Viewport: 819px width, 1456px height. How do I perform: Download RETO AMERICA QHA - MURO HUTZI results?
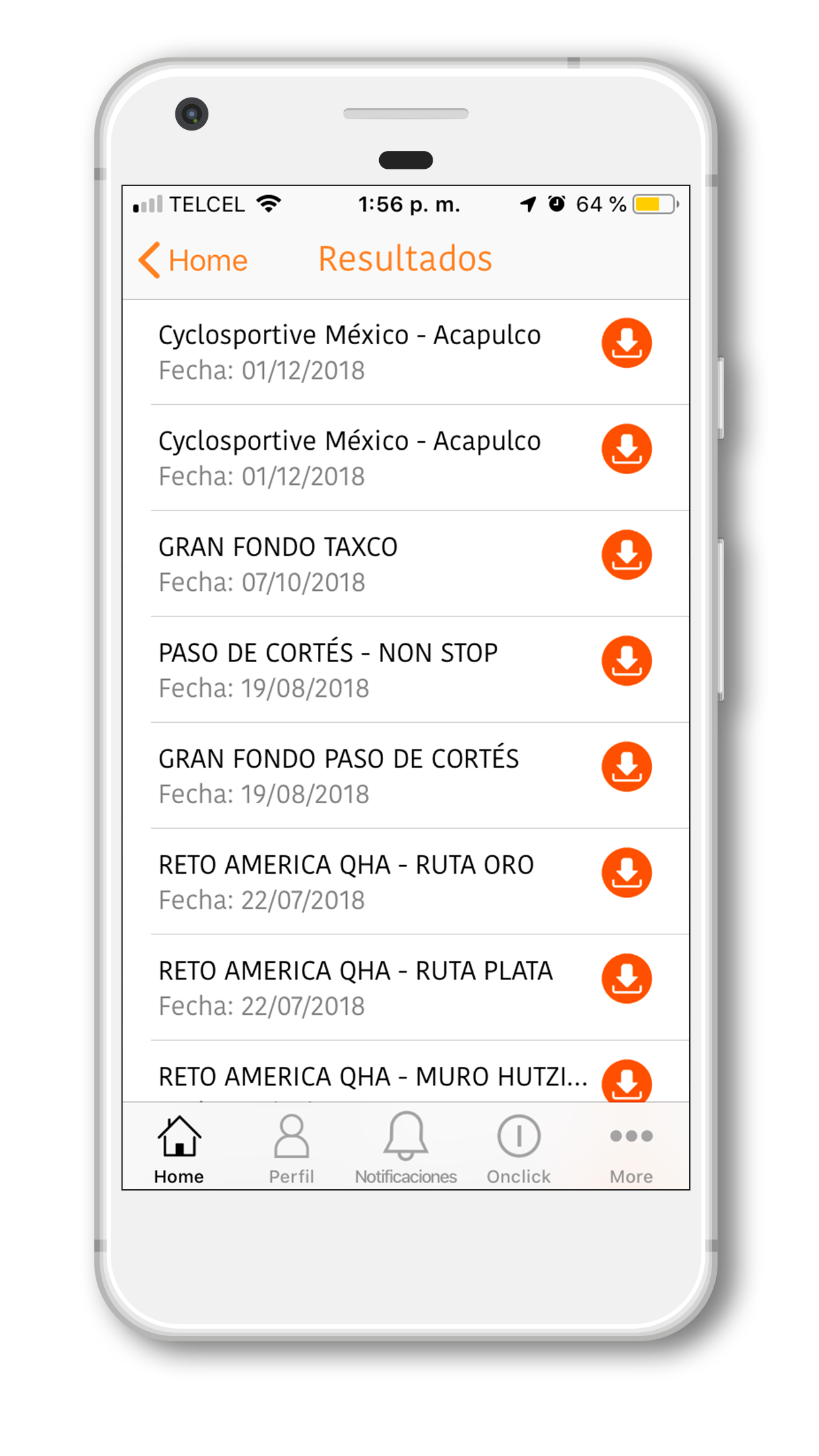point(626,1081)
